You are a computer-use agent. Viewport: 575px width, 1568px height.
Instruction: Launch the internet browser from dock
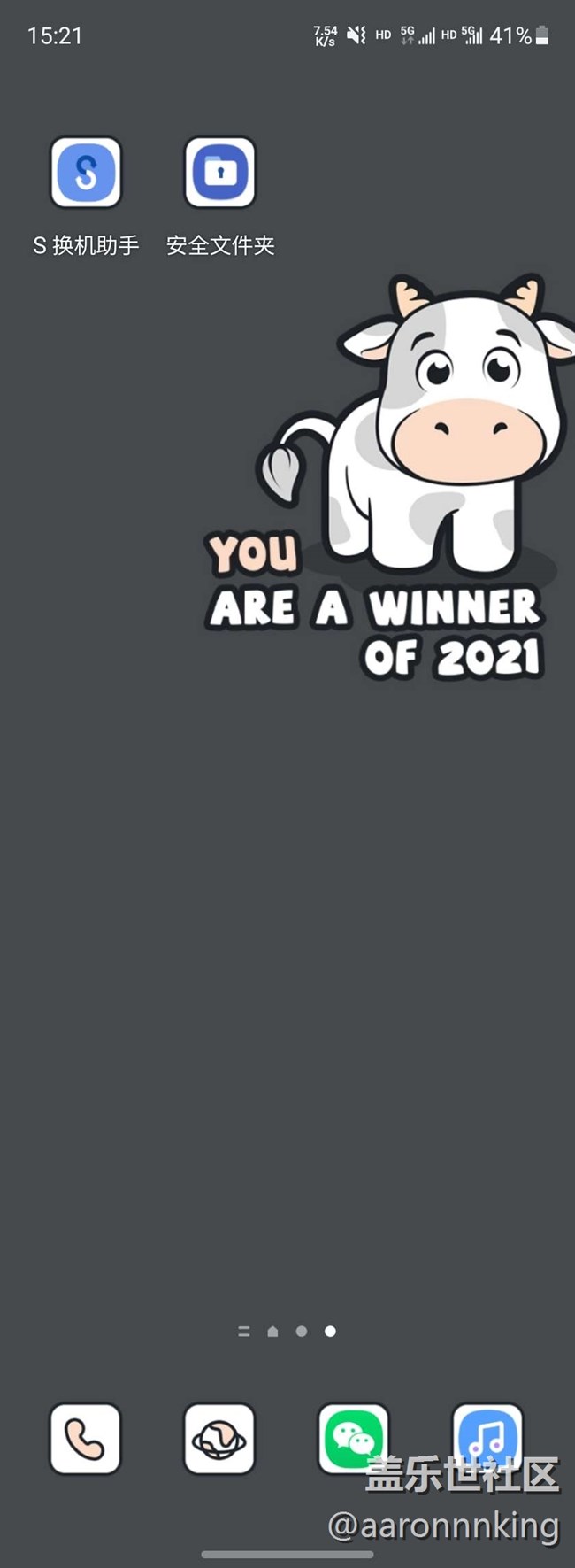(x=219, y=1438)
